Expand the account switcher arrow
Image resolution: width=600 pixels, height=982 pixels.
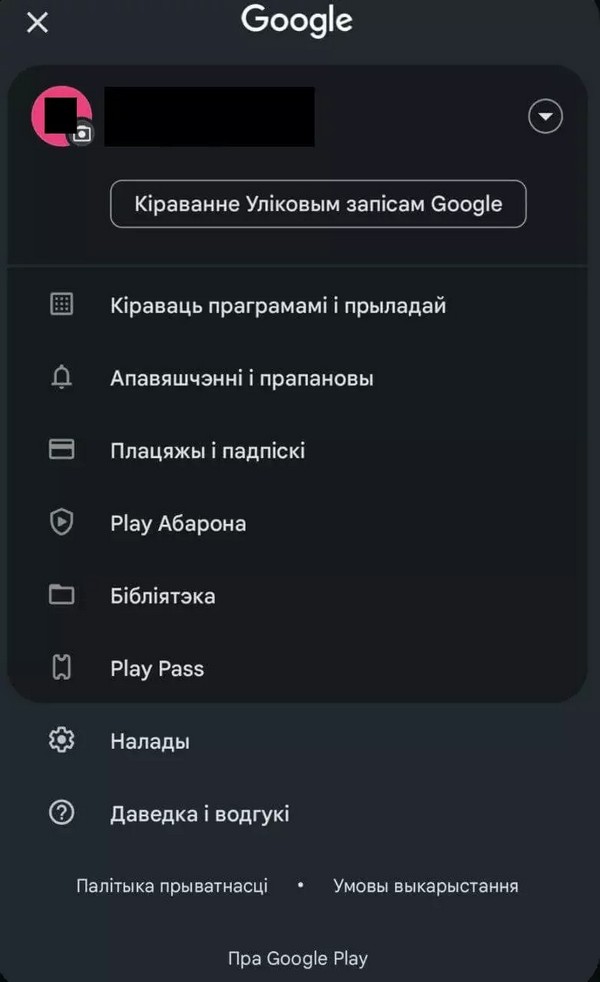(x=545, y=118)
